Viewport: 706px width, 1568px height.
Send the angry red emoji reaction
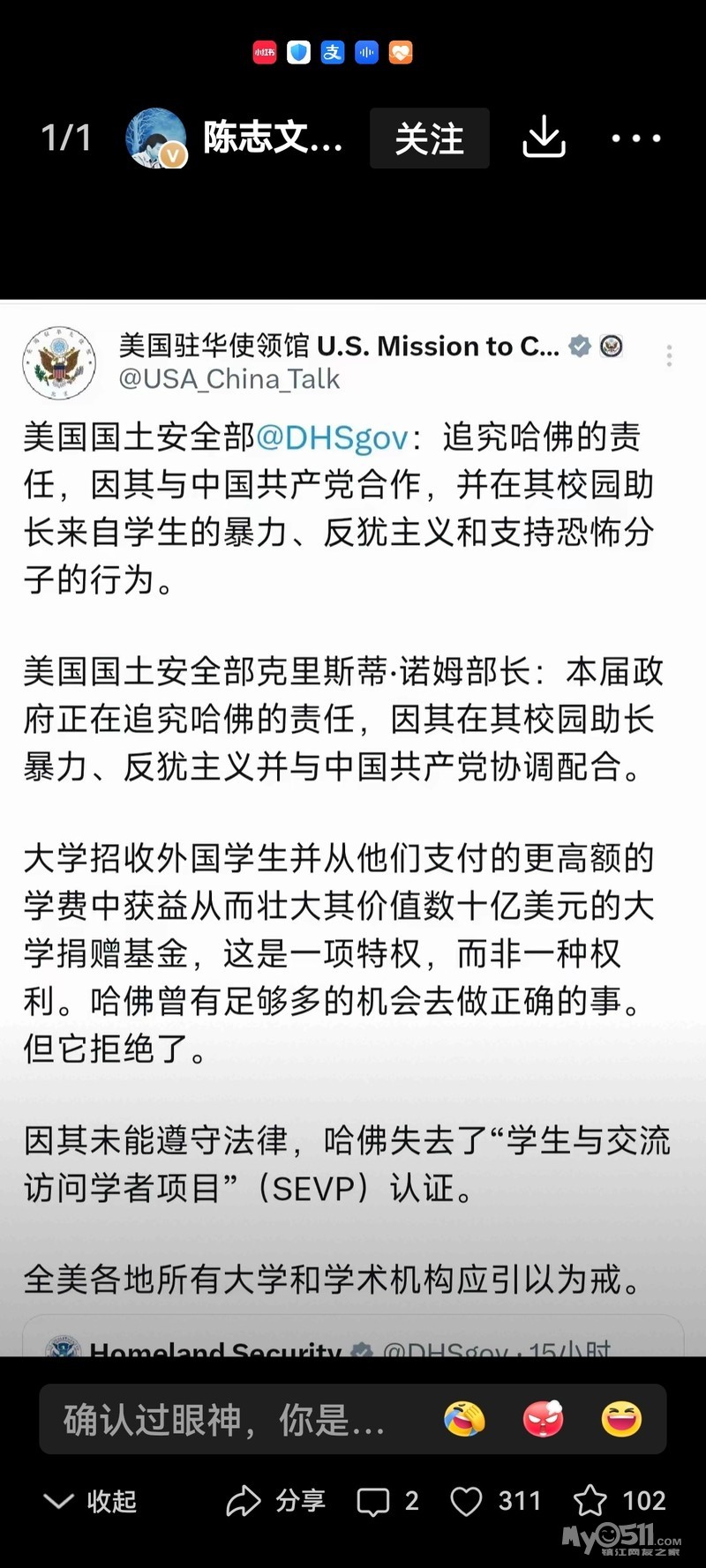tap(544, 1419)
